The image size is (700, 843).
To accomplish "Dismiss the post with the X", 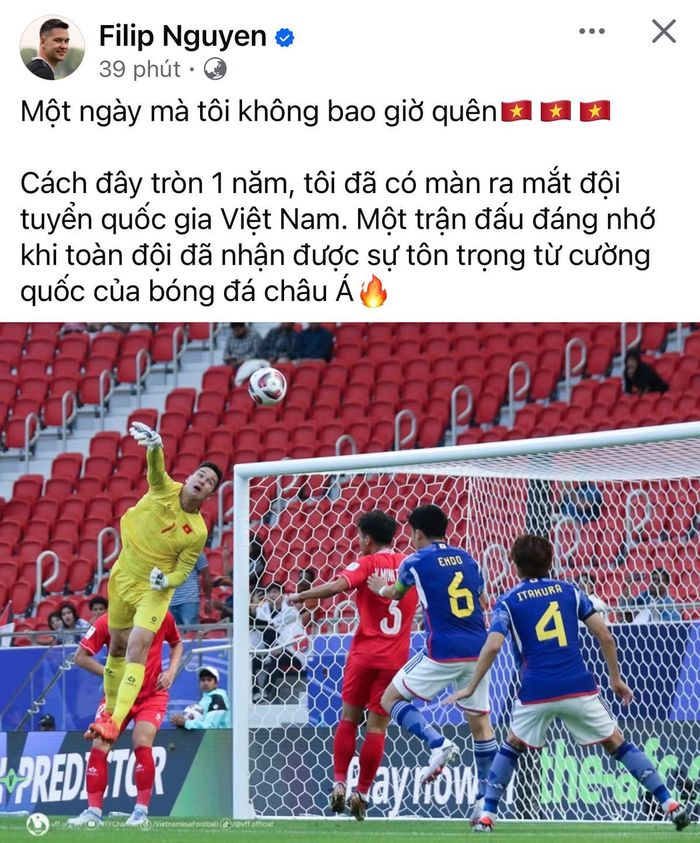I will 664,31.
